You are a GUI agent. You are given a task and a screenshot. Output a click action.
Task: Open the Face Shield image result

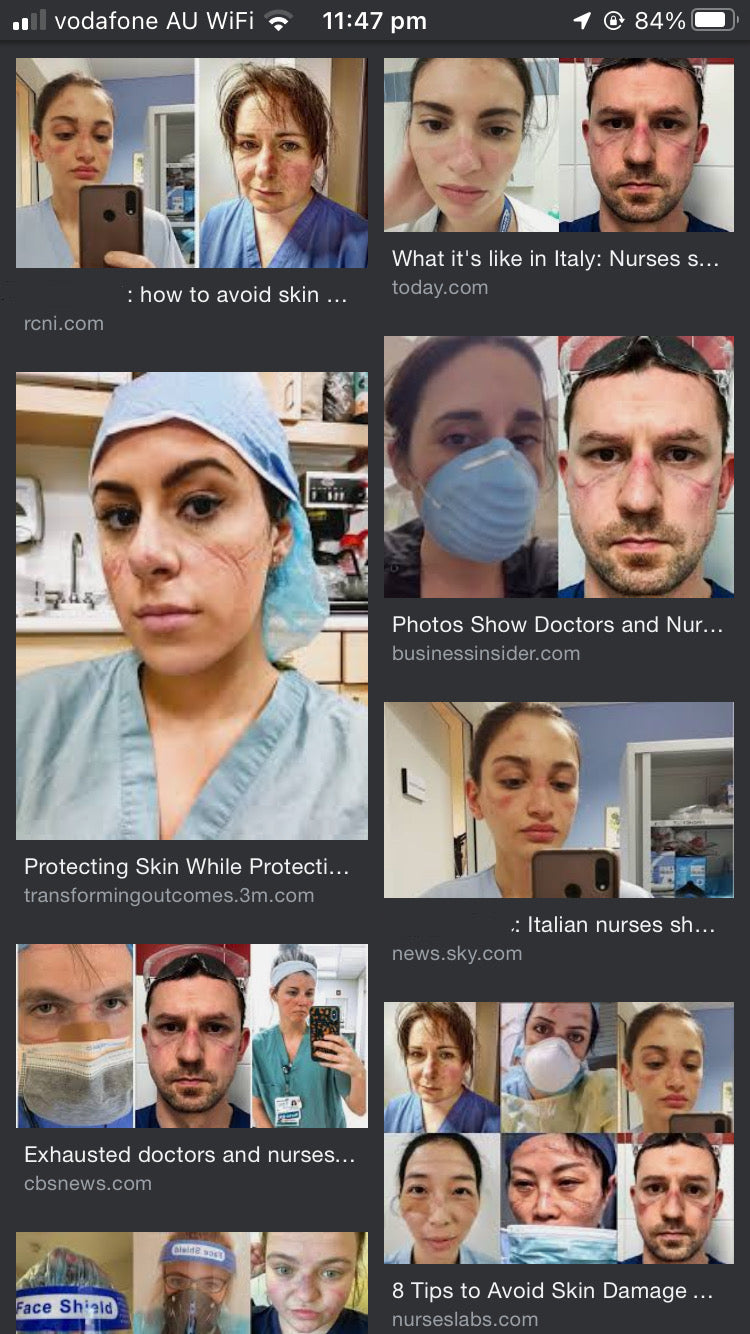pos(191,1282)
